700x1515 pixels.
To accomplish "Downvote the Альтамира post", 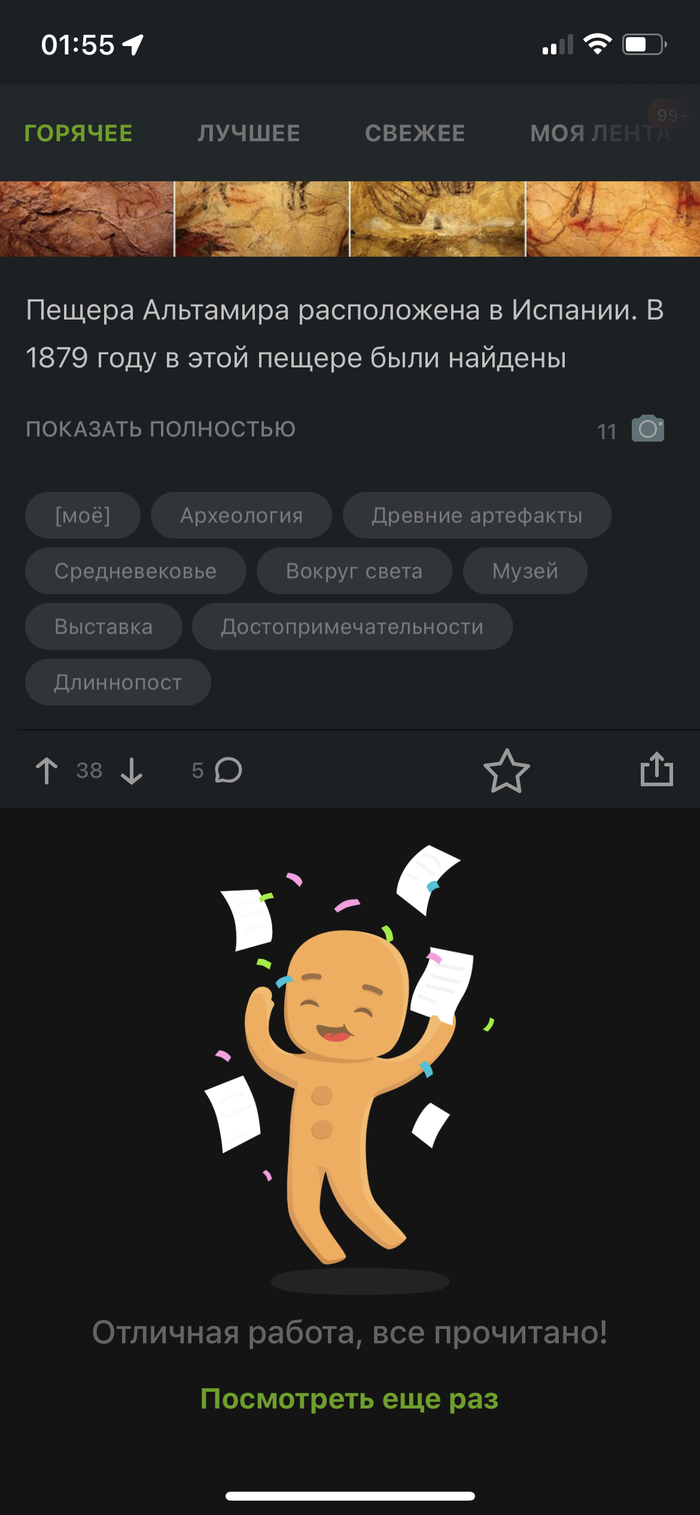I will (132, 771).
